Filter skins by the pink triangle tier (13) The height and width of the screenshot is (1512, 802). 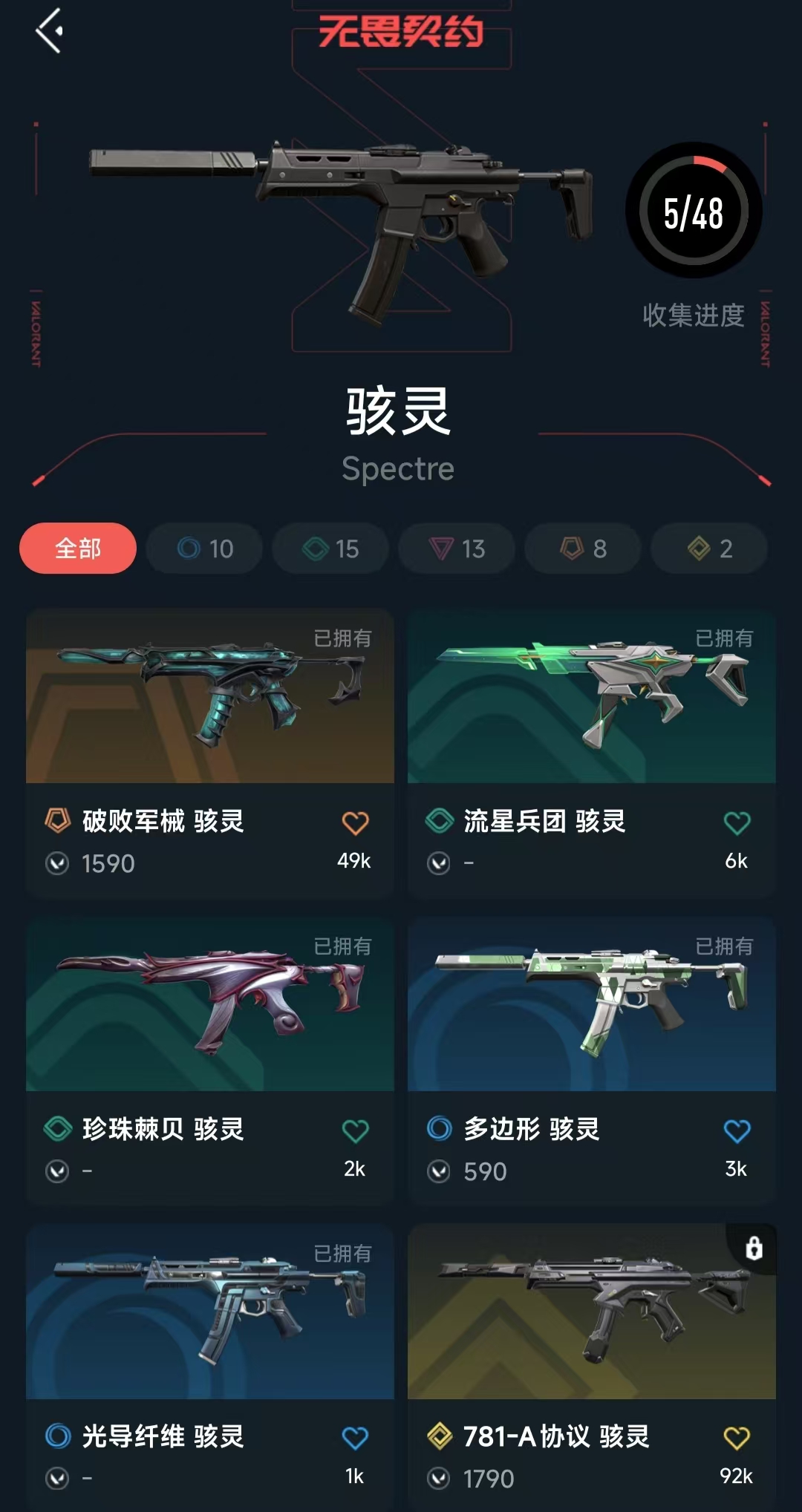(457, 549)
